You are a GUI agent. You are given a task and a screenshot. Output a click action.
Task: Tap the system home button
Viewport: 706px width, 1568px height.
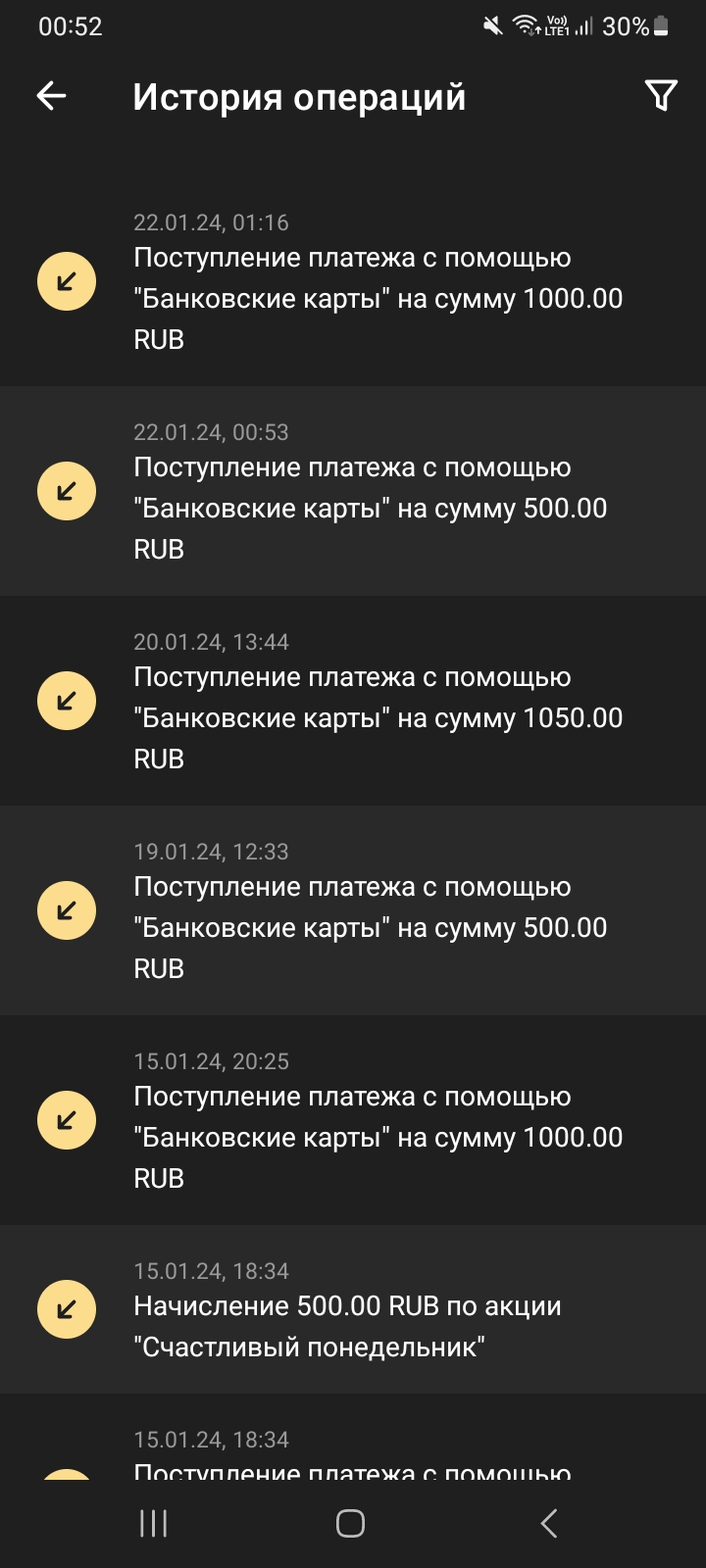click(x=350, y=1523)
